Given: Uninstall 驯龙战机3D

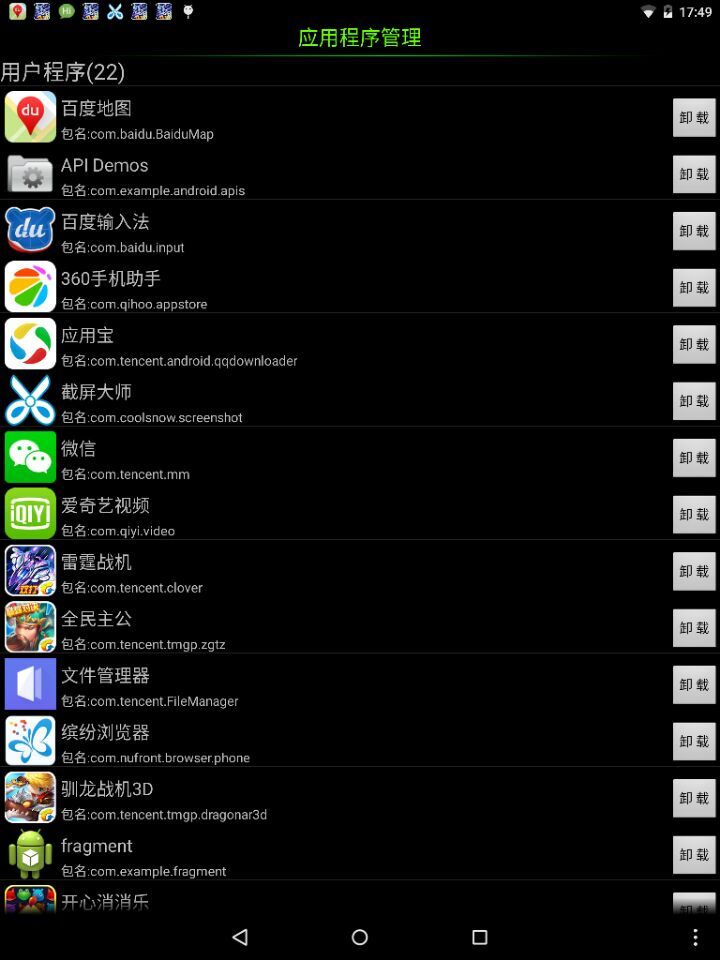Looking at the screenshot, I should coord(694,798).
